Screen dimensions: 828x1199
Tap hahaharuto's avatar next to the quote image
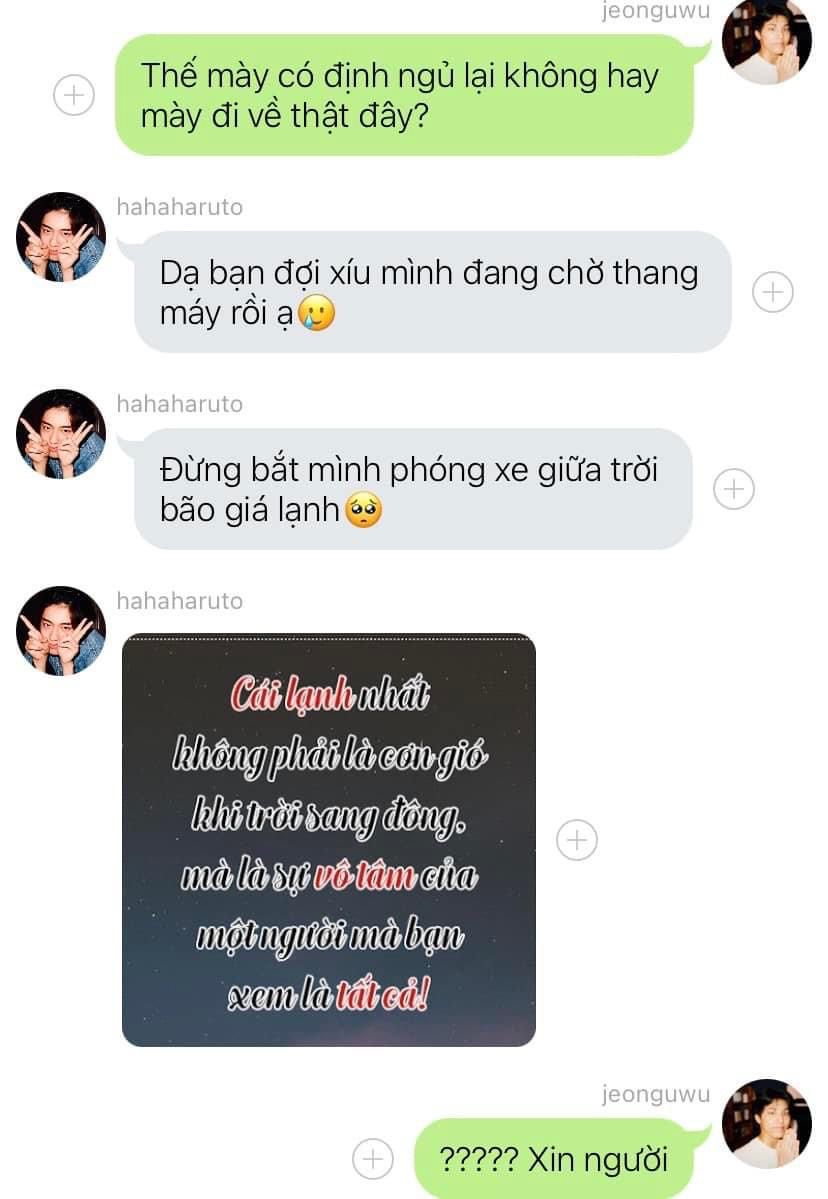[x=61, y=631]
